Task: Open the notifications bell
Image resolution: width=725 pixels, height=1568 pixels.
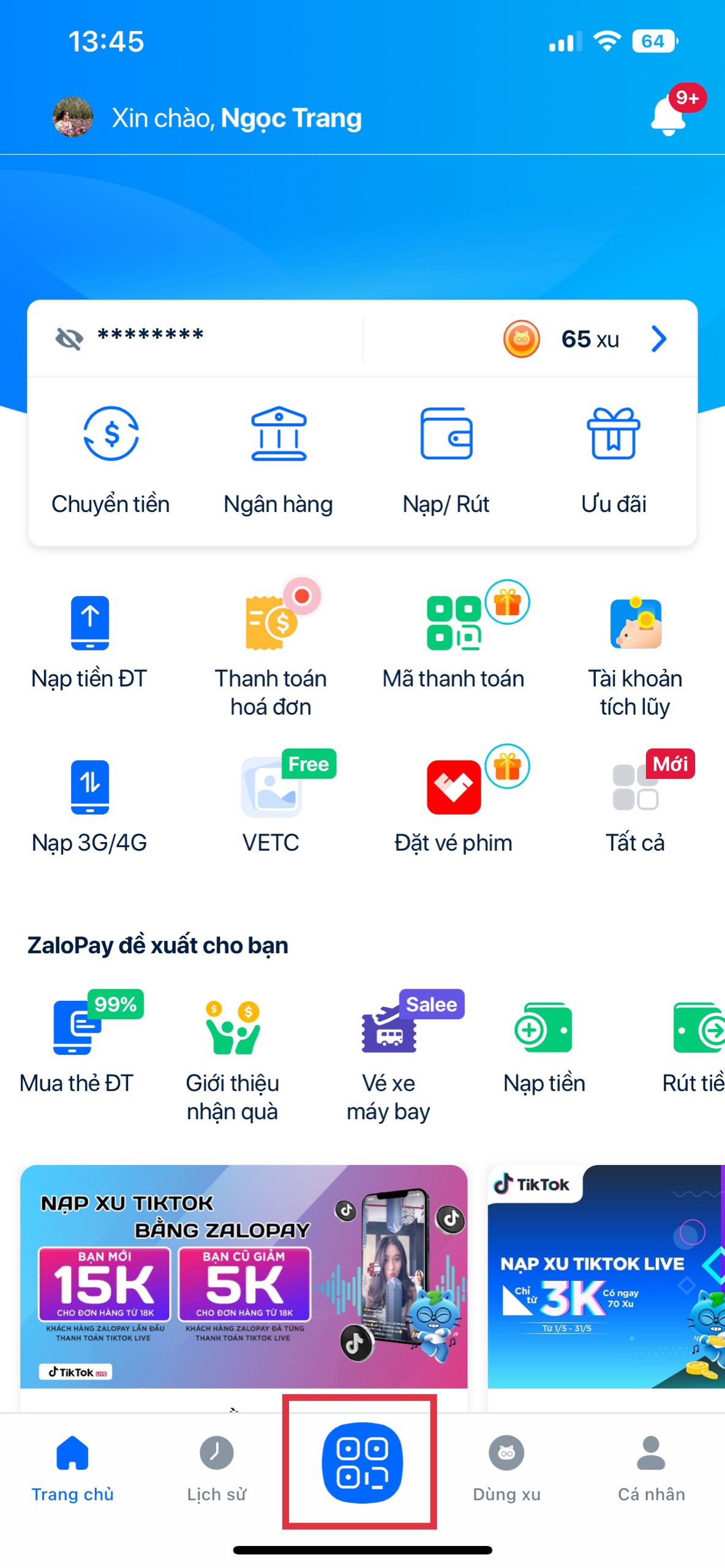Action: [x=669, y=116]
